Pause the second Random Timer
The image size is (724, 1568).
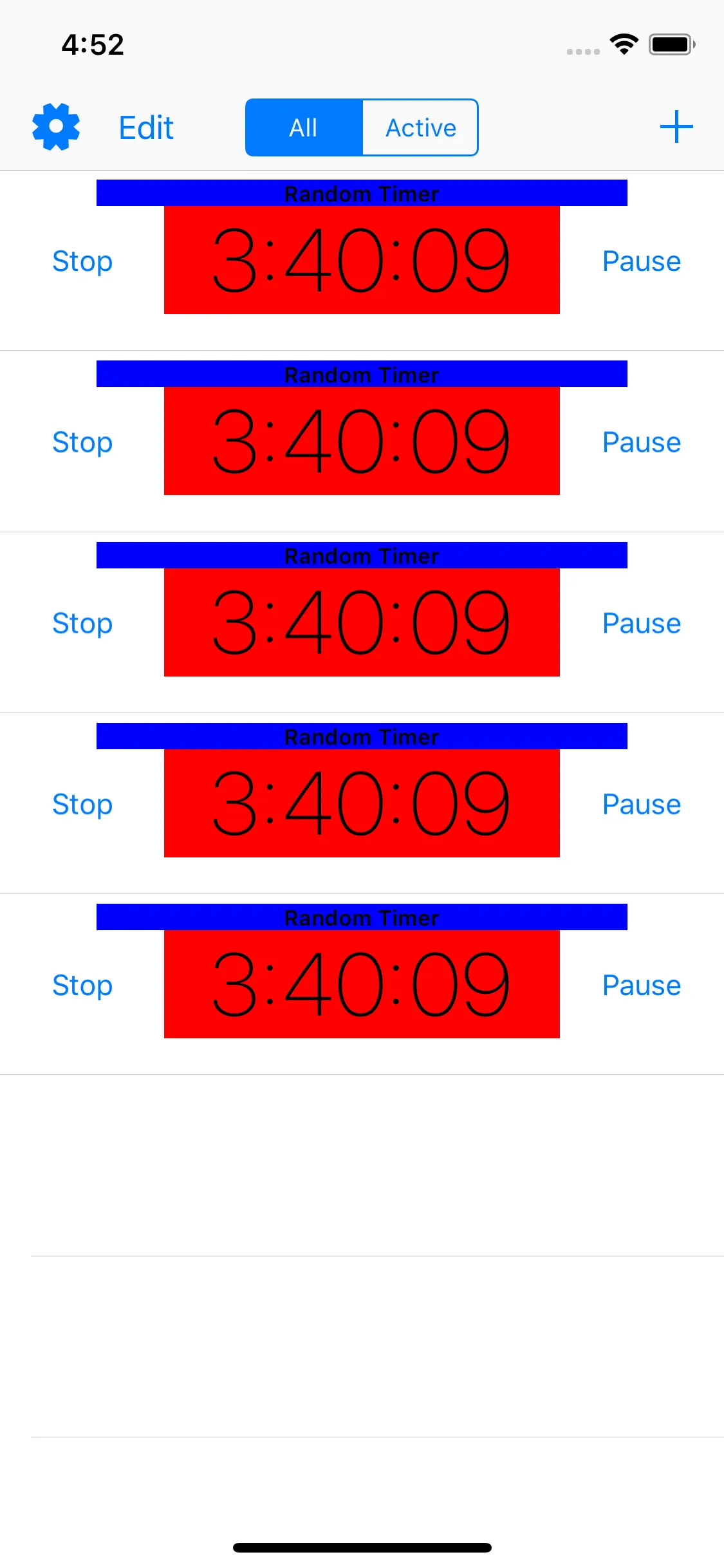(641, 442)
